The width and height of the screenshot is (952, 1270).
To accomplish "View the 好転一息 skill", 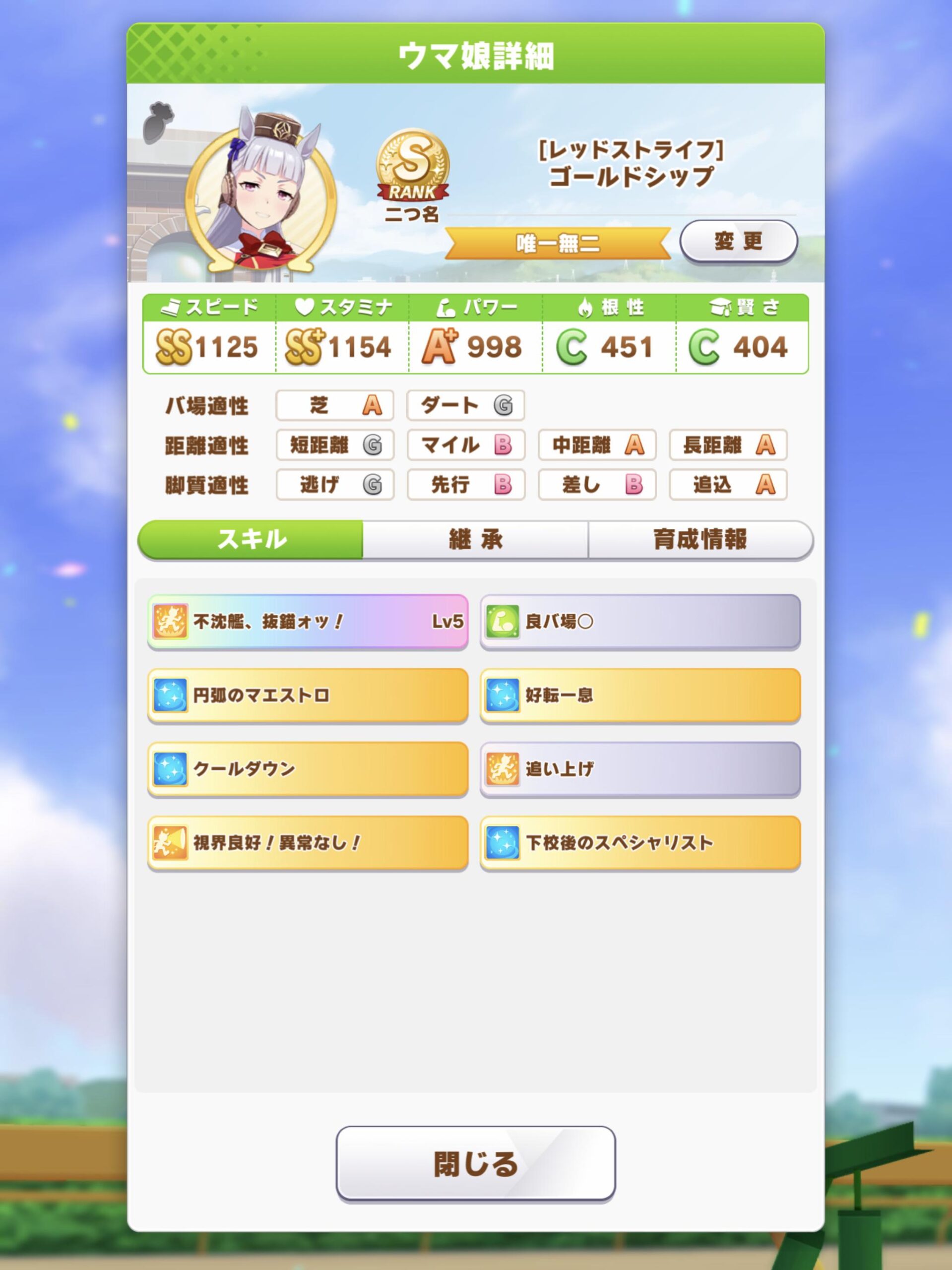I will [640, 696].
